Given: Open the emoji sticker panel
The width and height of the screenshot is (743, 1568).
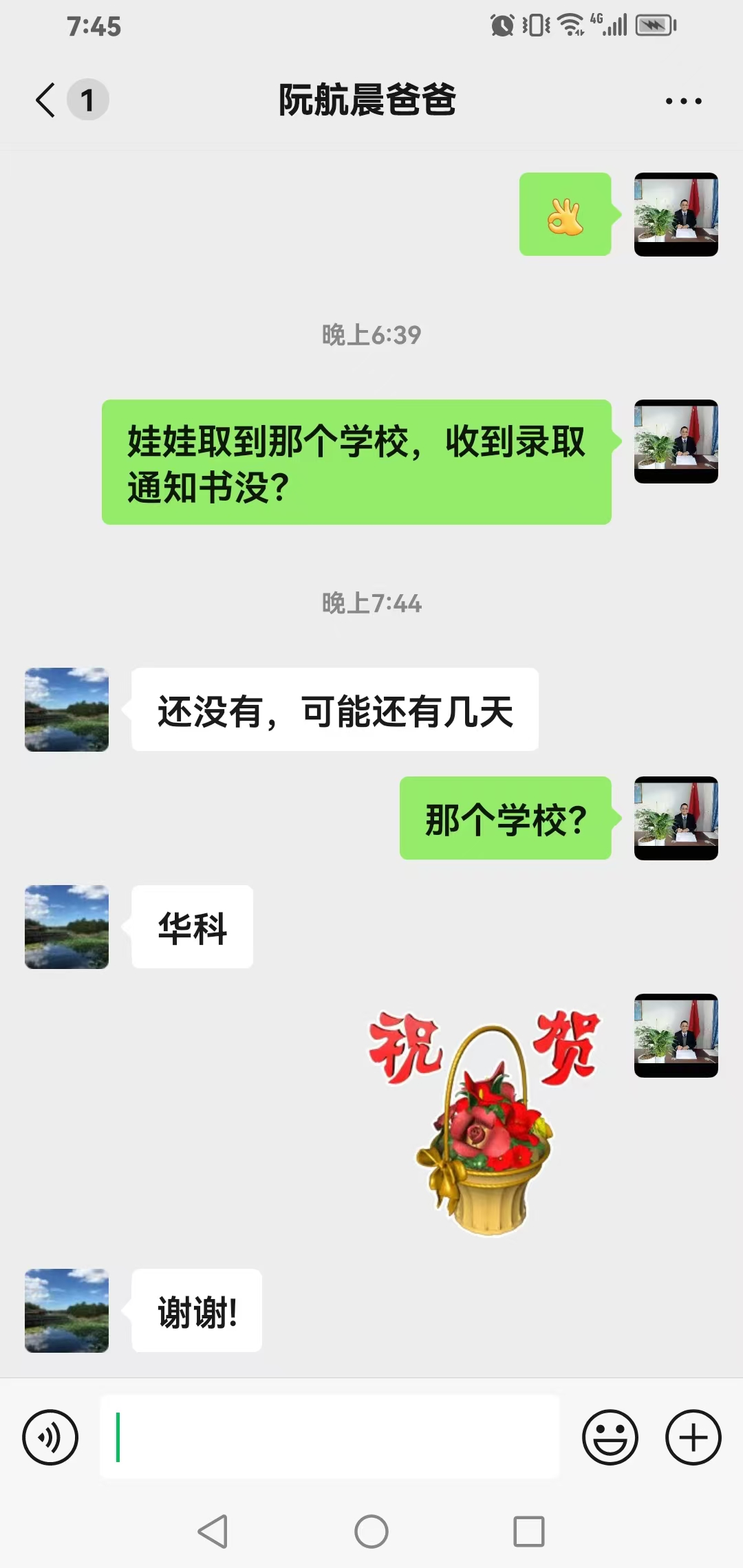Looking at the screenshot, I should 610,1437.
